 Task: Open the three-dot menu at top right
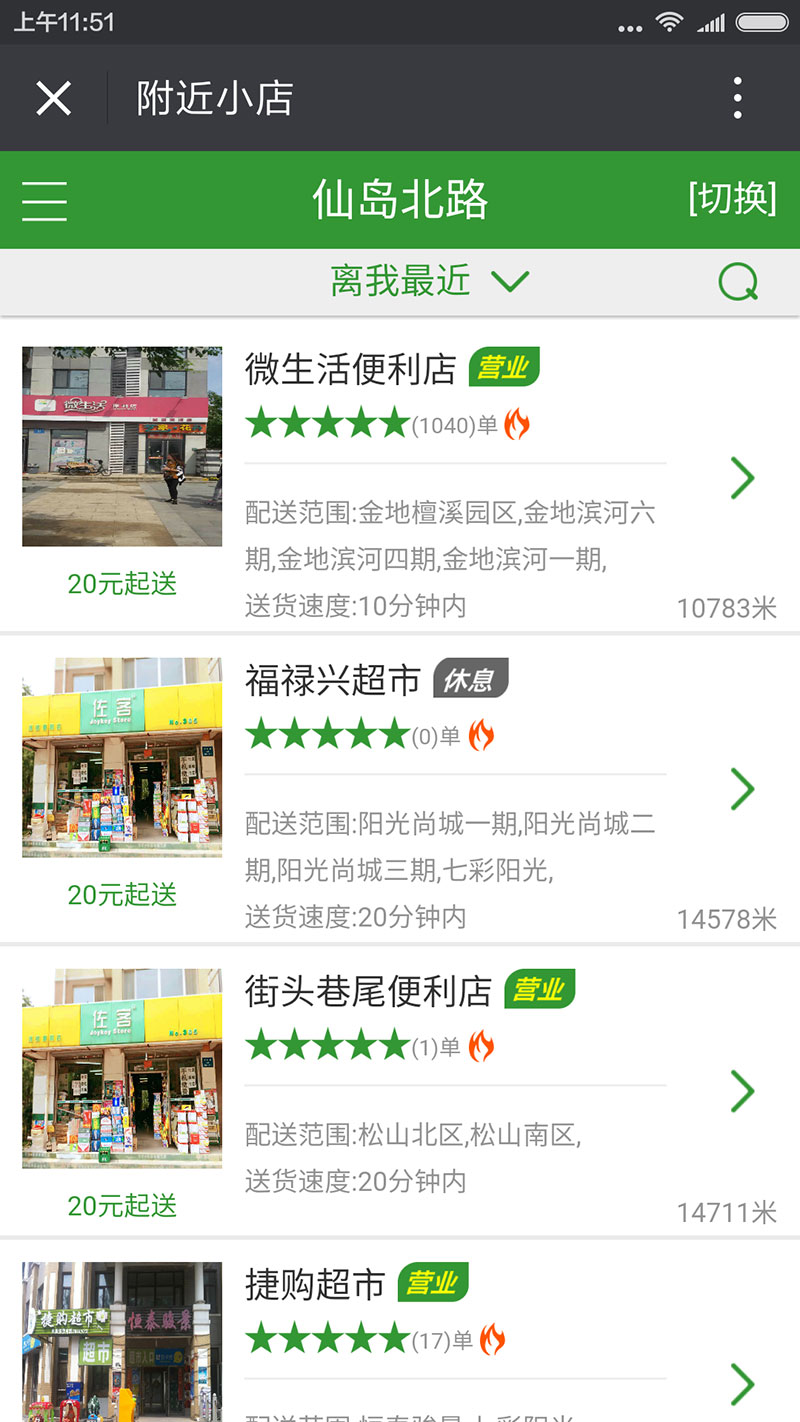(737, 97)
